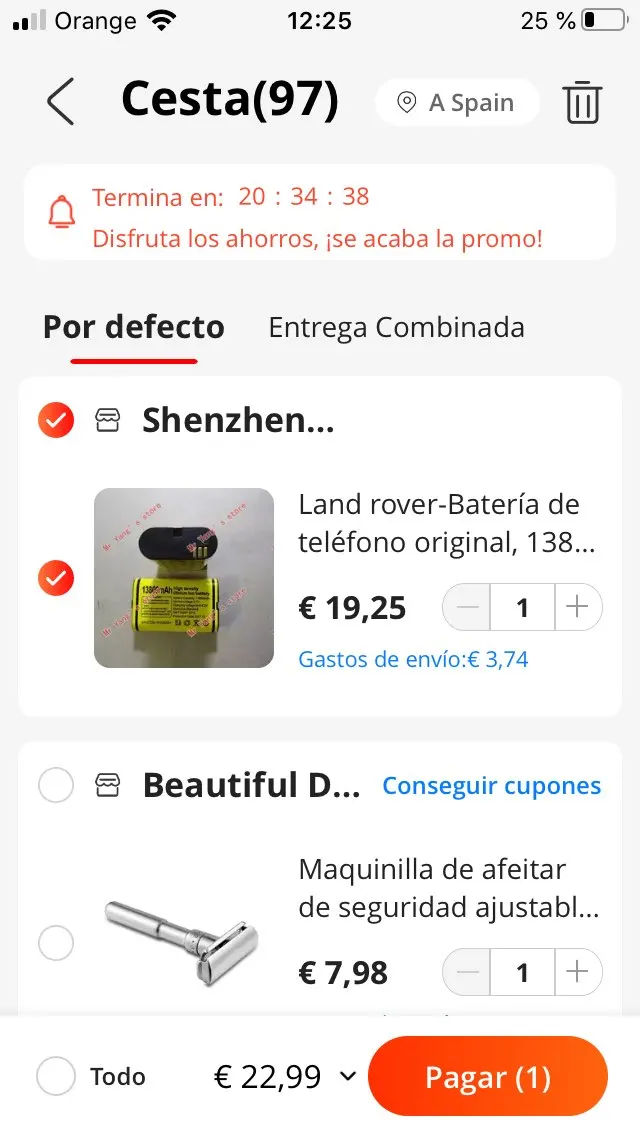Change the shipping destination A Spain
The height and width of the screenshot is (1136, 640).
pyautogui.click(x=457, y=103)
